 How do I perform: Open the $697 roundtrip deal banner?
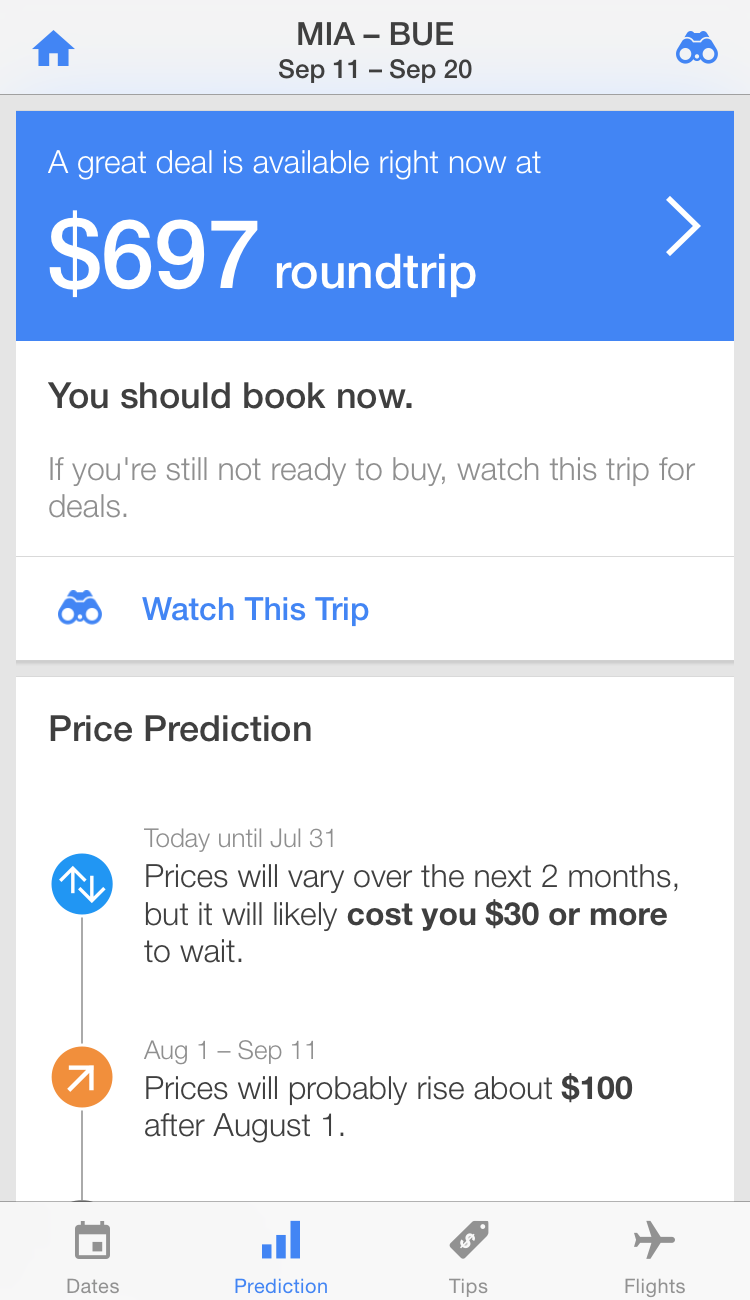[375, 226]
